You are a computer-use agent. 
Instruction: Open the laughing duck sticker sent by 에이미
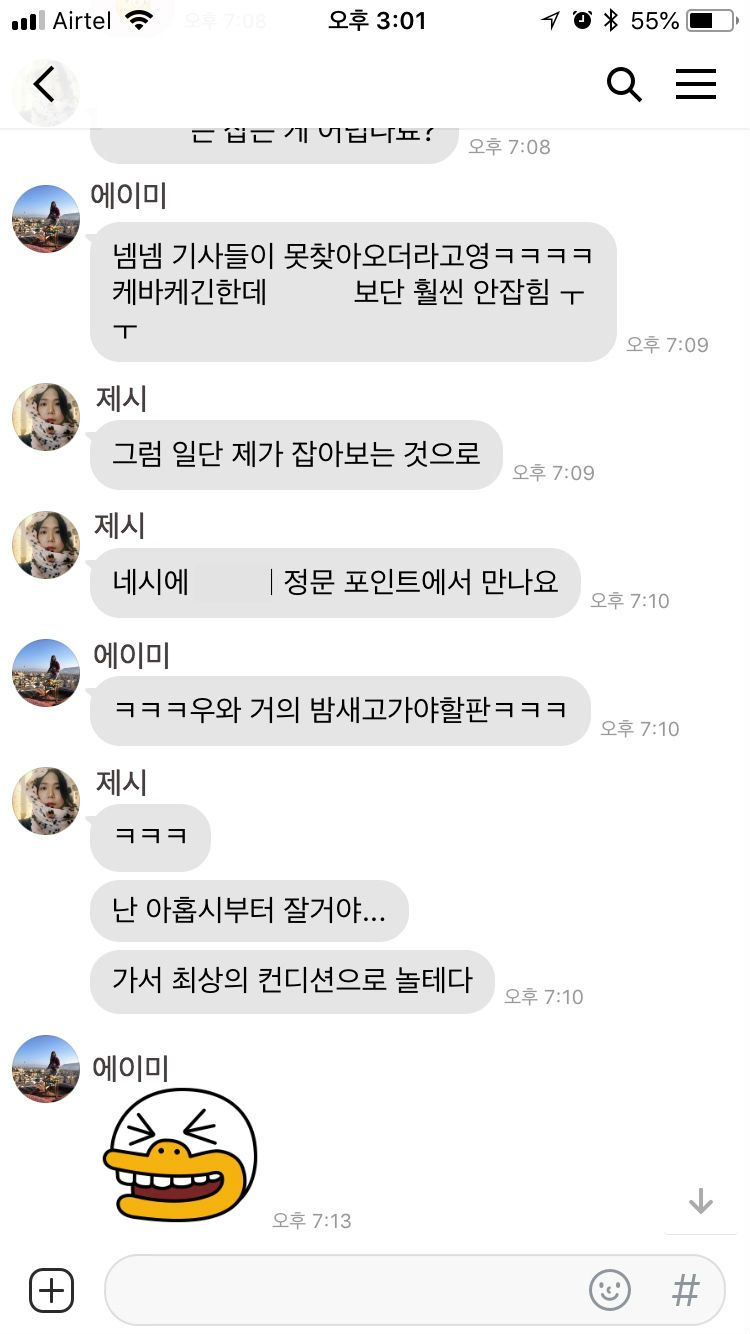[x=178, y=1155]
